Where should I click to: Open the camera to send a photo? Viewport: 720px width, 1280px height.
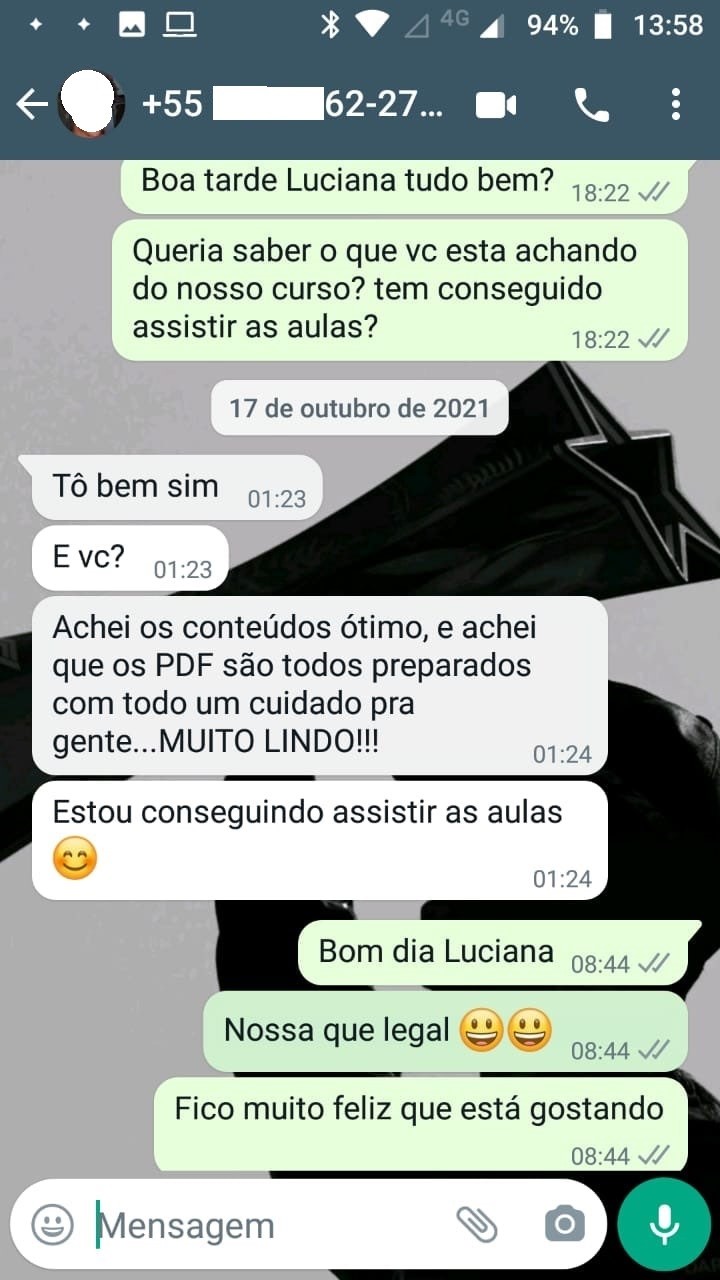tap(564, 1224)
